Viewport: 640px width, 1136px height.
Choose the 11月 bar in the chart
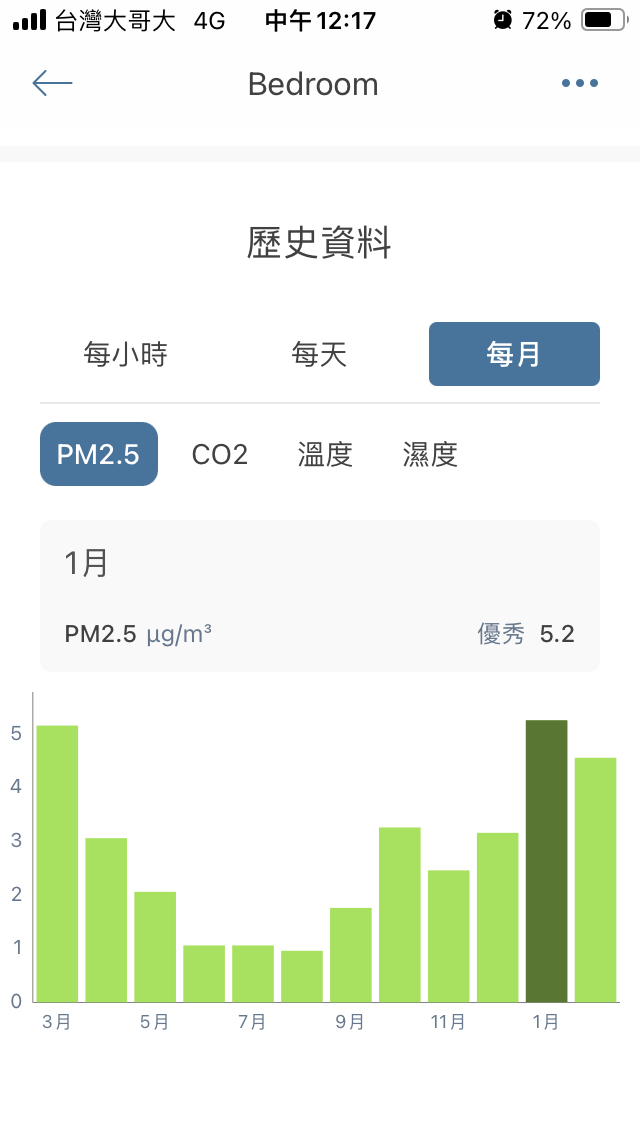tap(449, 936)
